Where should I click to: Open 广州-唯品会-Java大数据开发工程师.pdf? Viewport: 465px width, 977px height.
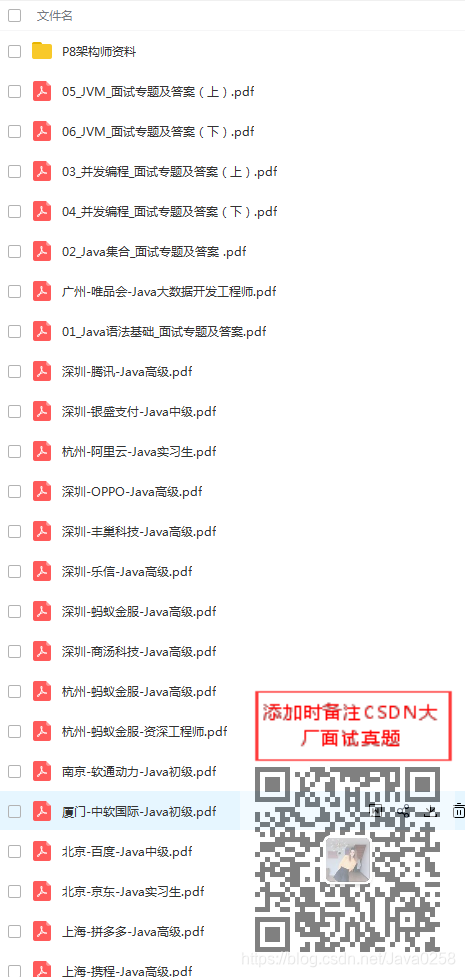169,292
